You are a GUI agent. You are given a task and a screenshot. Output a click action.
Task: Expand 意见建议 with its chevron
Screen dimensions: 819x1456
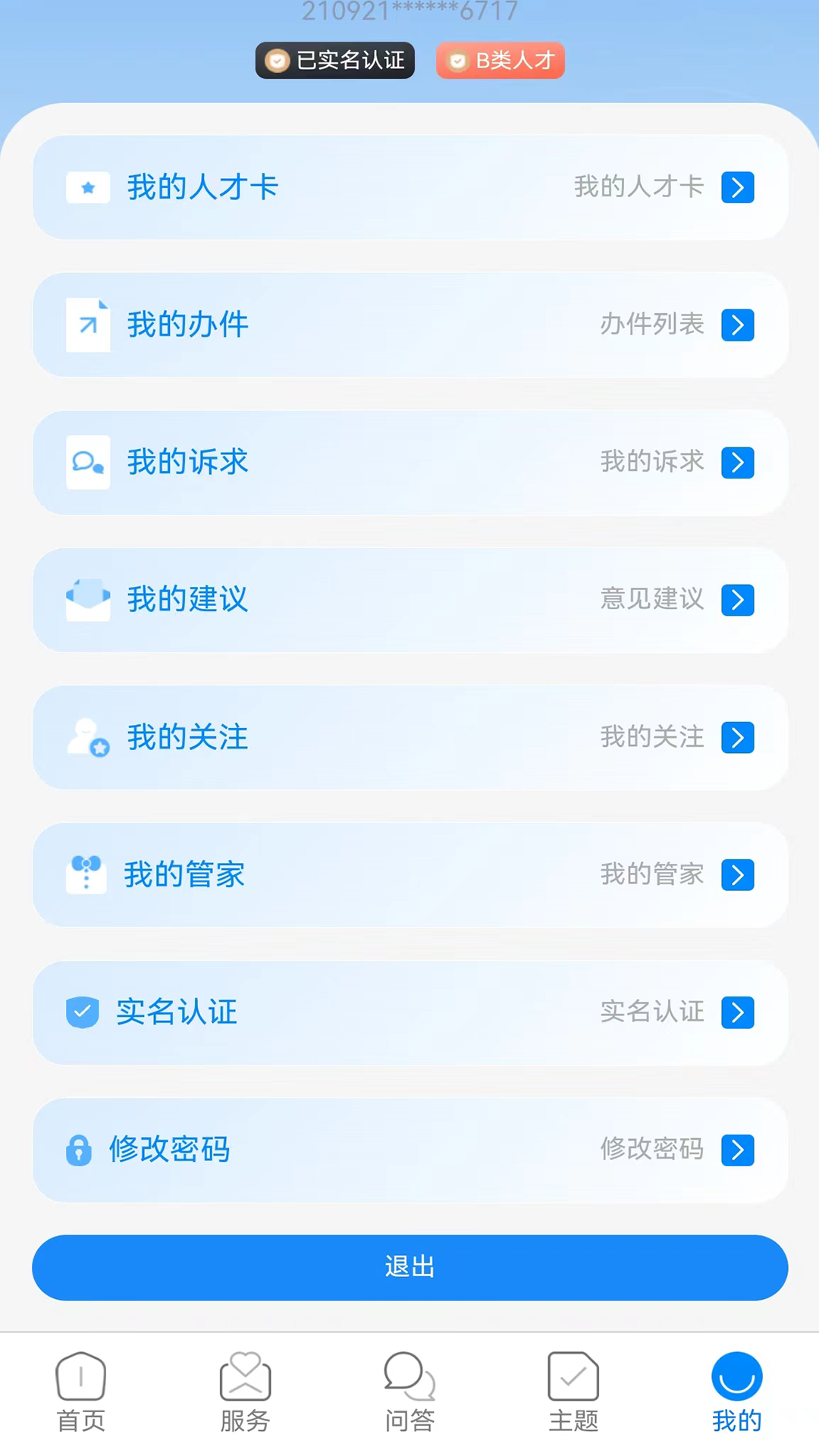(x=737, y=599)
